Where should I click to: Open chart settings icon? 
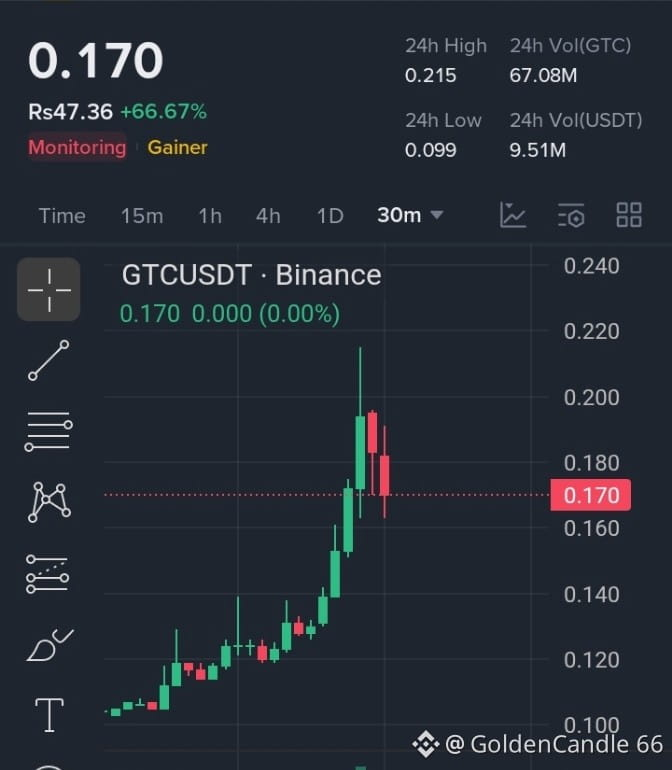pos(571,215)
